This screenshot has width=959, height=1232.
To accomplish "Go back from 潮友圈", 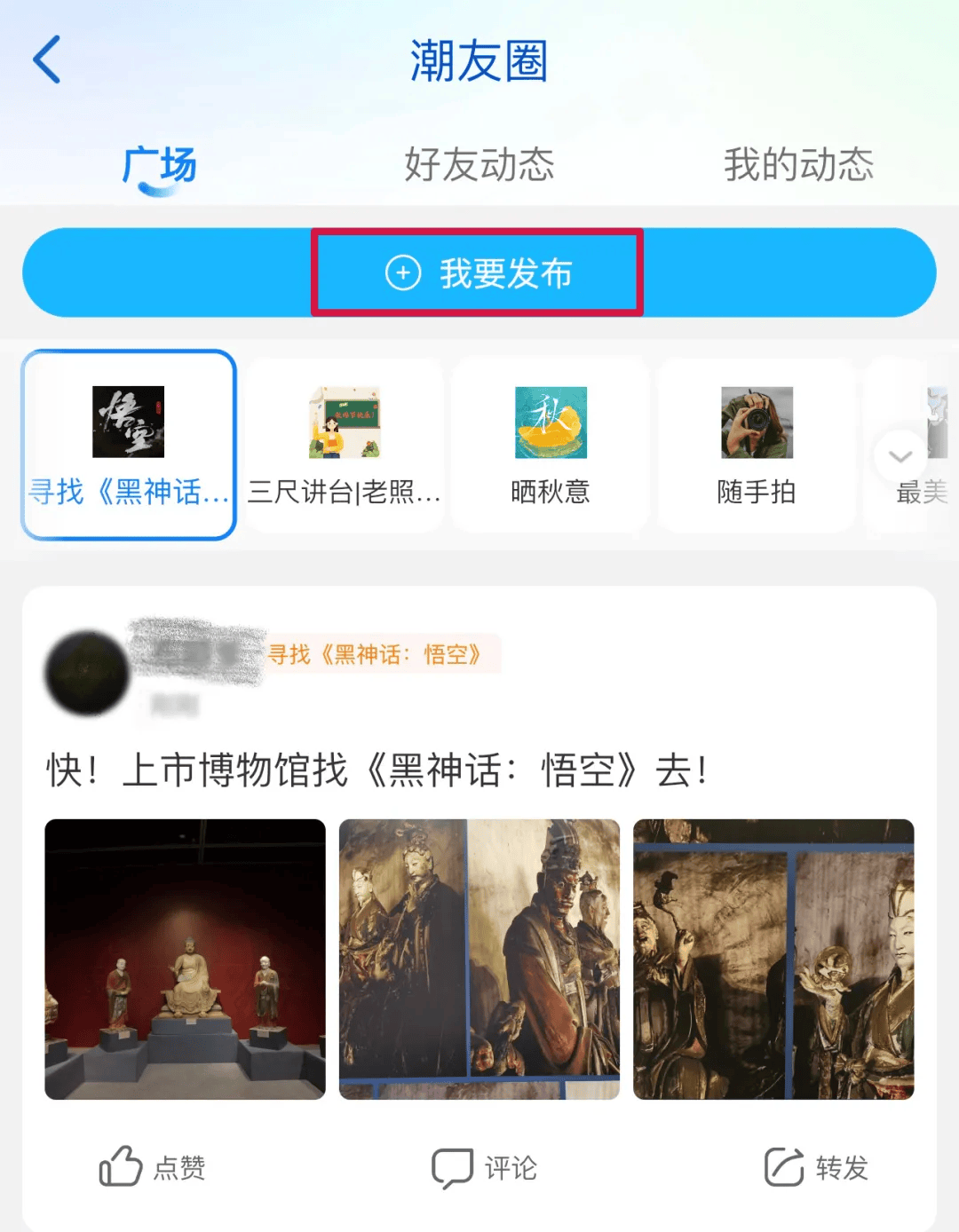I will [47, 60].
